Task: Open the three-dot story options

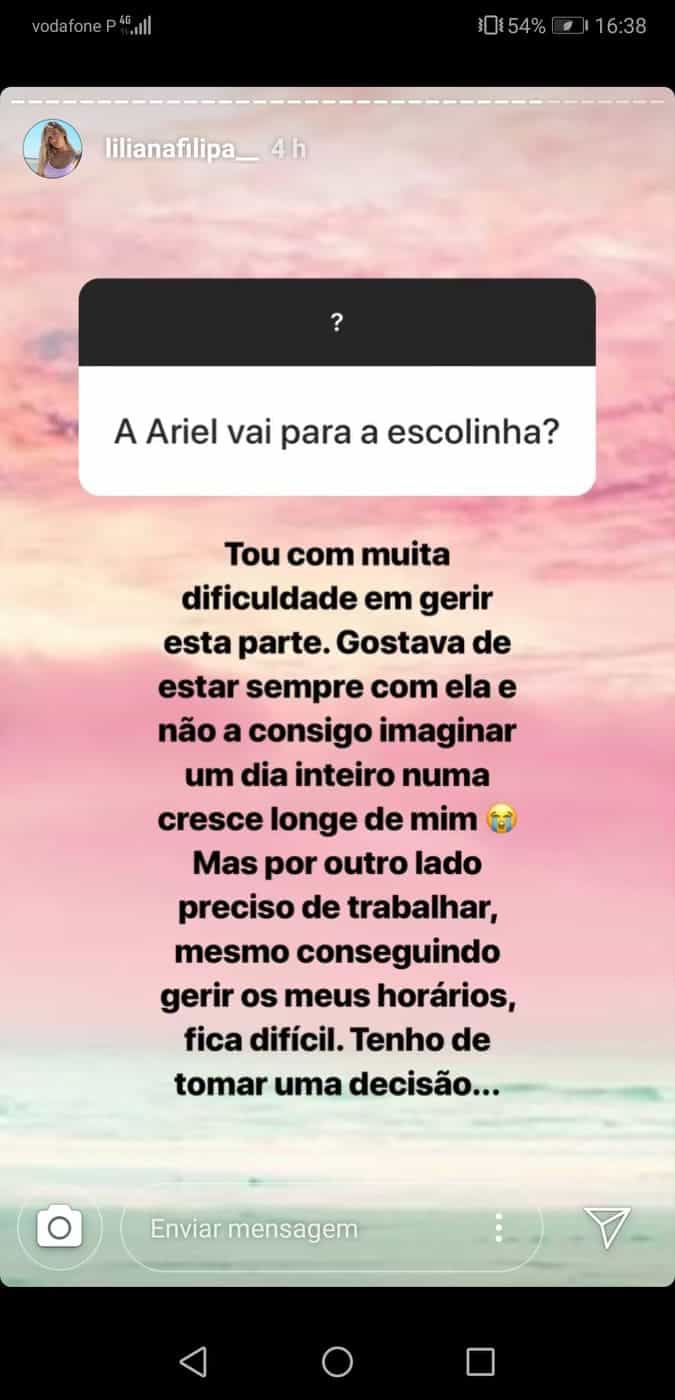Action: point(498,1228)
